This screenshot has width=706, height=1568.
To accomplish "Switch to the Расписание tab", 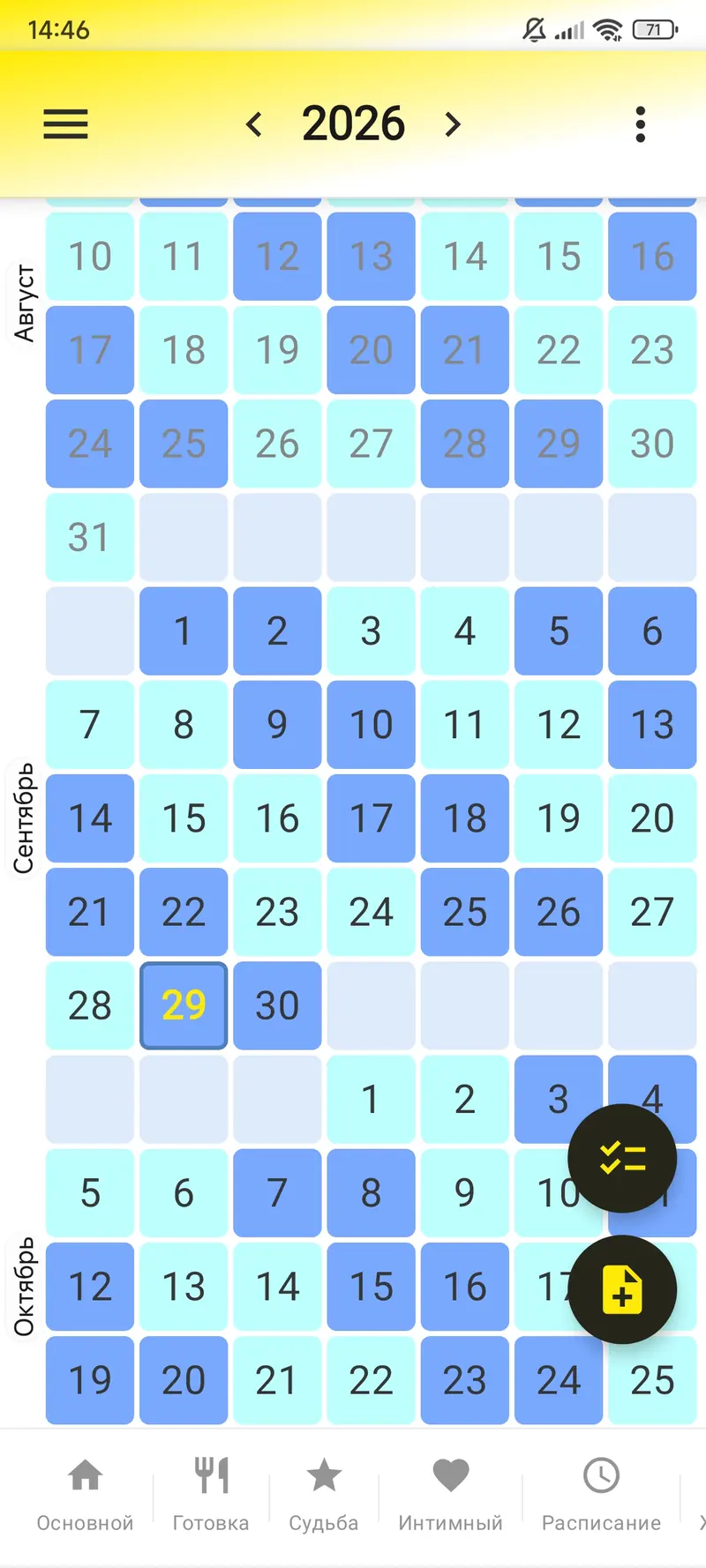I will click(x=601, y=1494).
